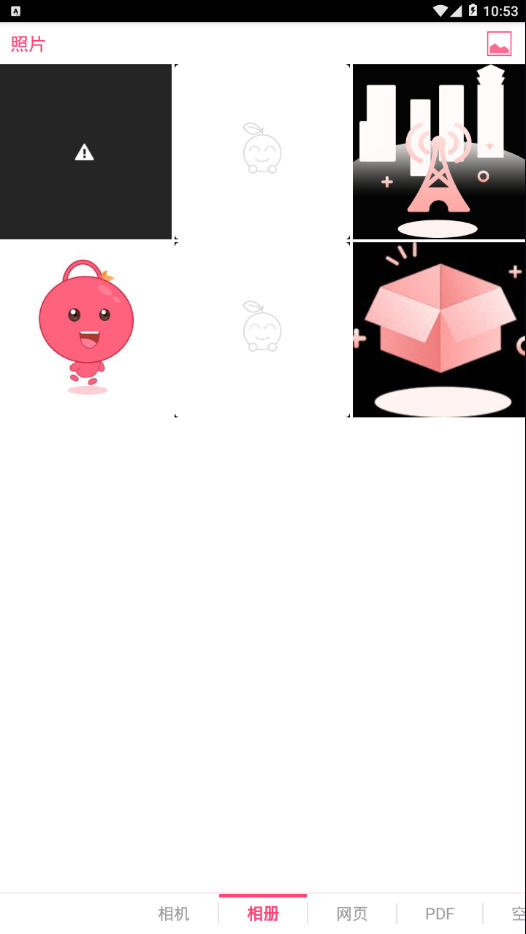Open the gallery icon in top bar
Screen dimensions: 526x934
[499, 43]
